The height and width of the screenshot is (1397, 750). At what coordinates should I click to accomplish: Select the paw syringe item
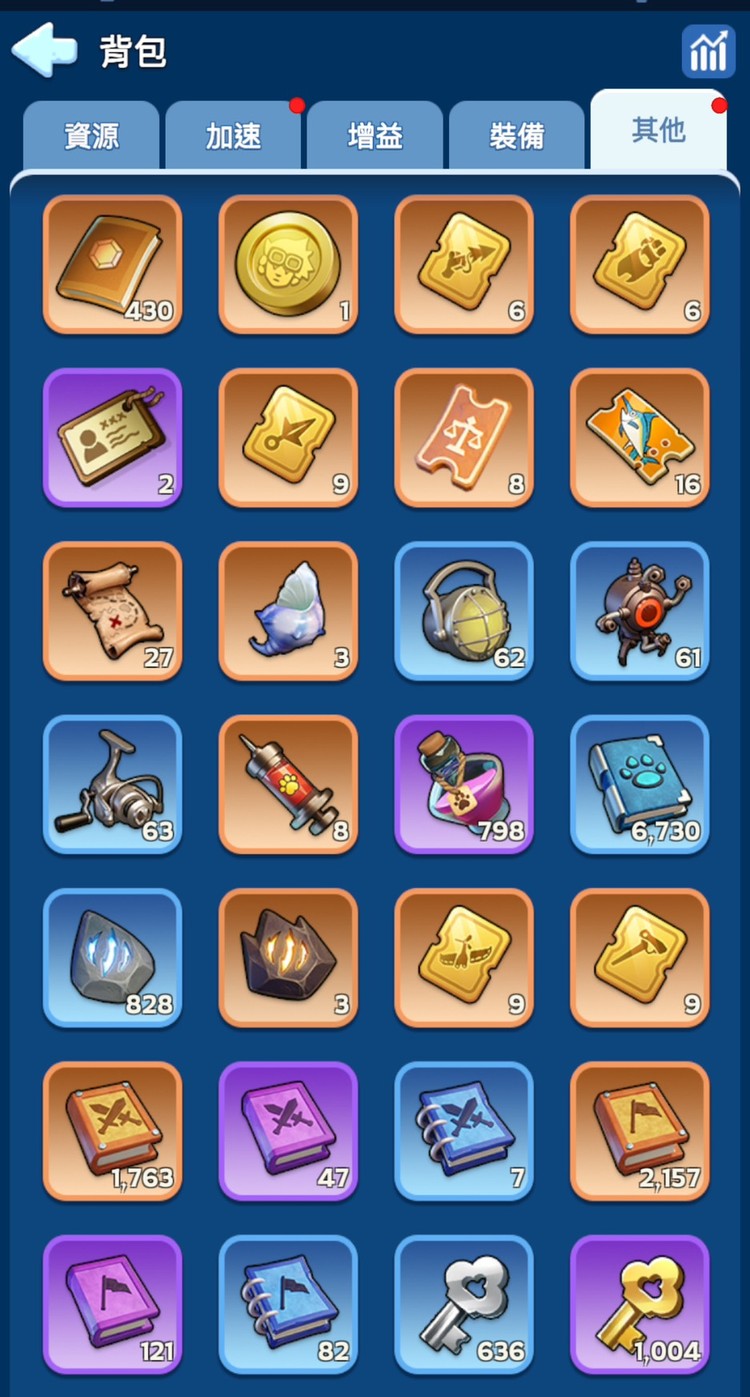tap(288, 785)
